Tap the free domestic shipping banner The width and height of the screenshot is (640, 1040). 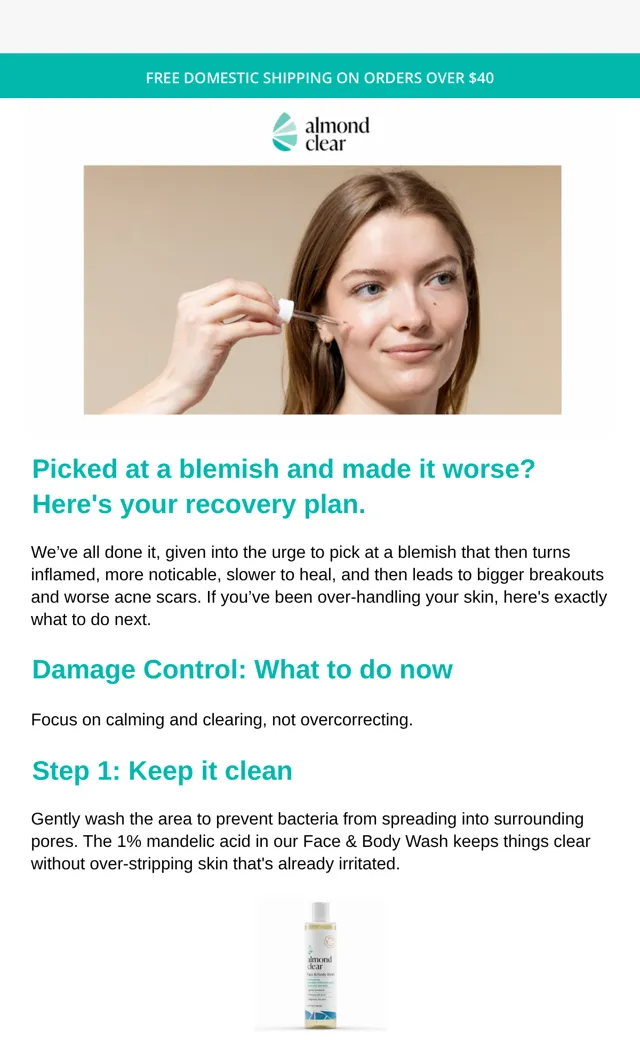coord(320,76)
